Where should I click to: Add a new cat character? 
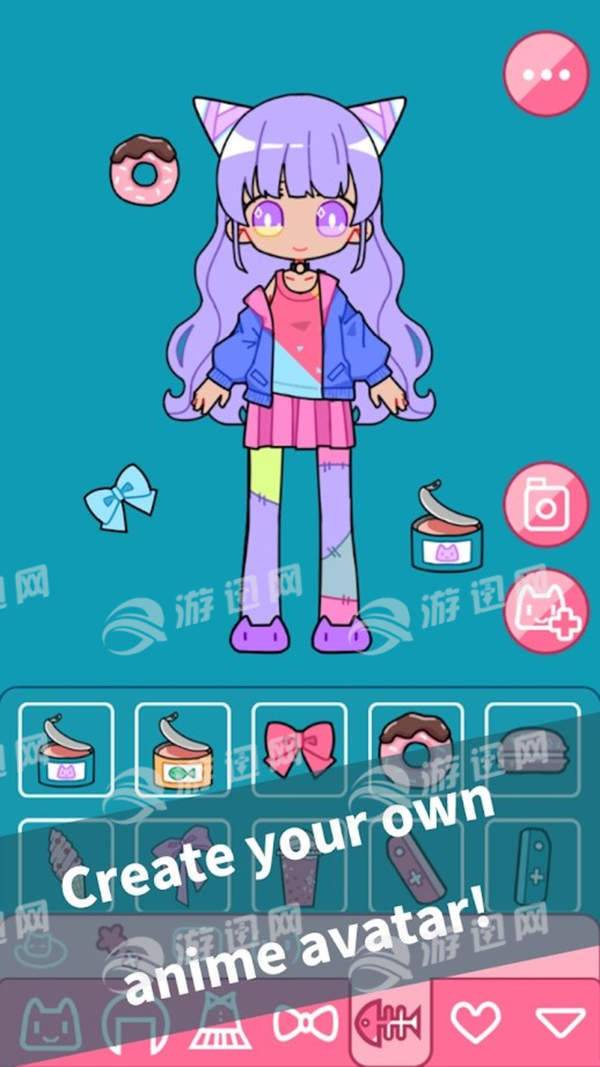click(546, 612)
